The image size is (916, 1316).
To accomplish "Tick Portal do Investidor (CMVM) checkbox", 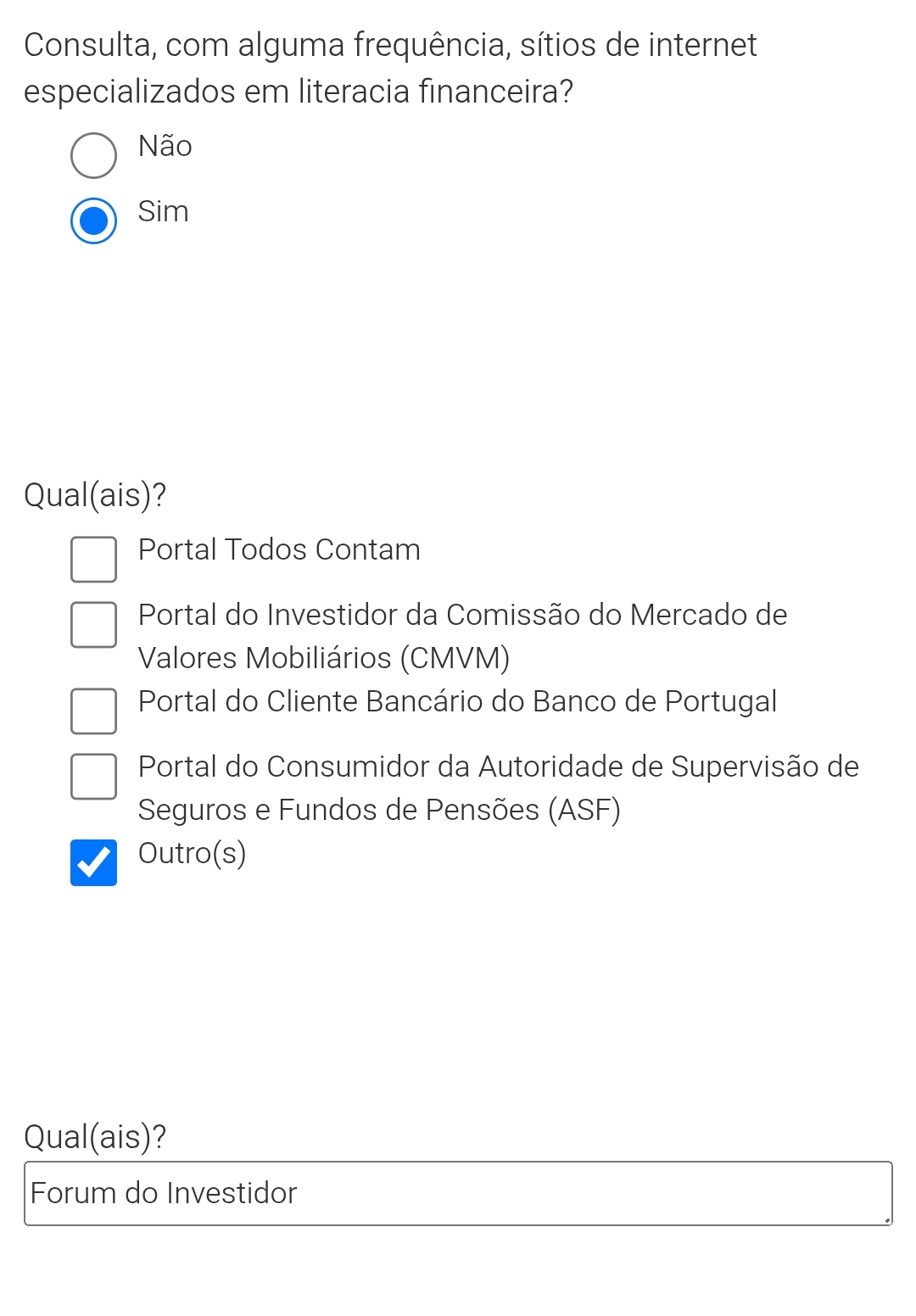I will pos(94,625).
